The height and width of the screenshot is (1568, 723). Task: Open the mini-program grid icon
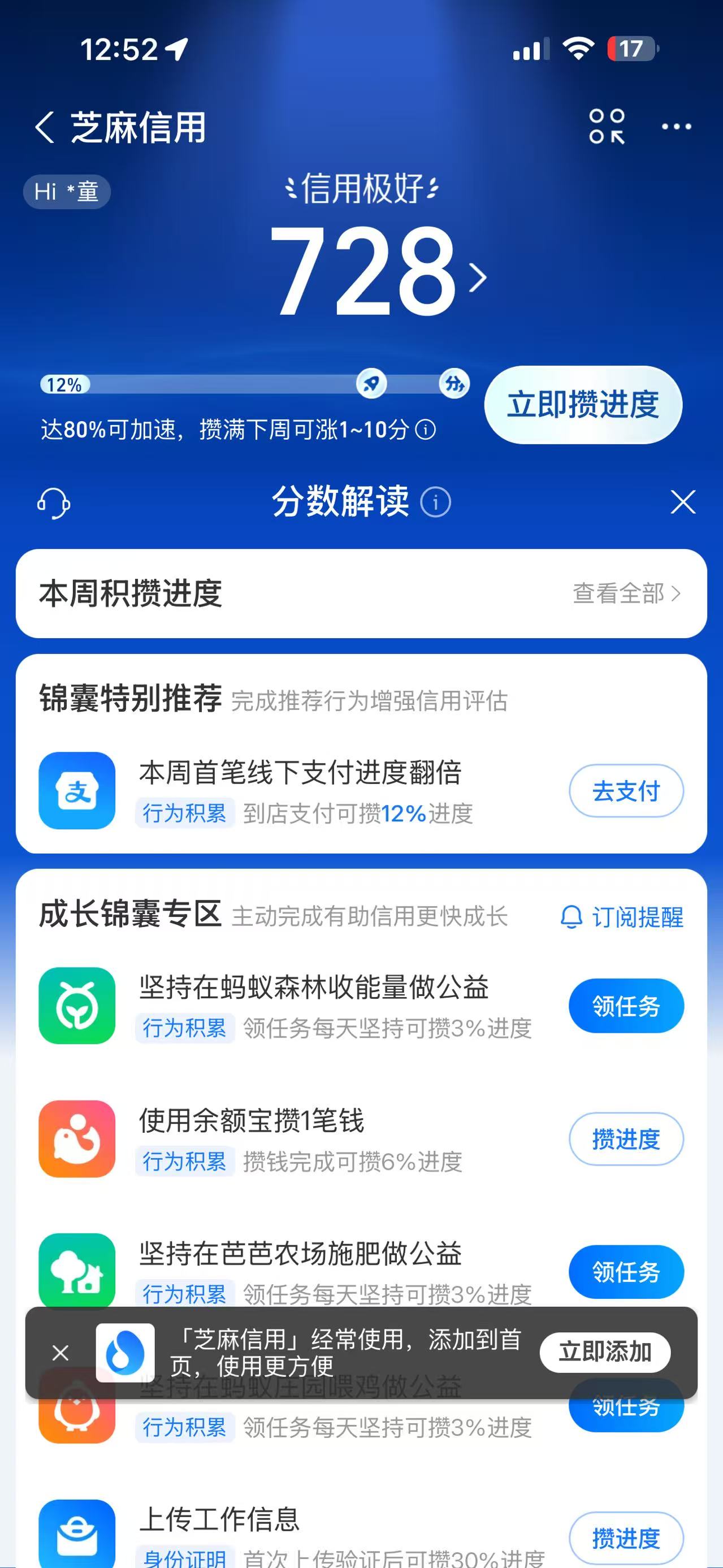(x=606, y=127)
